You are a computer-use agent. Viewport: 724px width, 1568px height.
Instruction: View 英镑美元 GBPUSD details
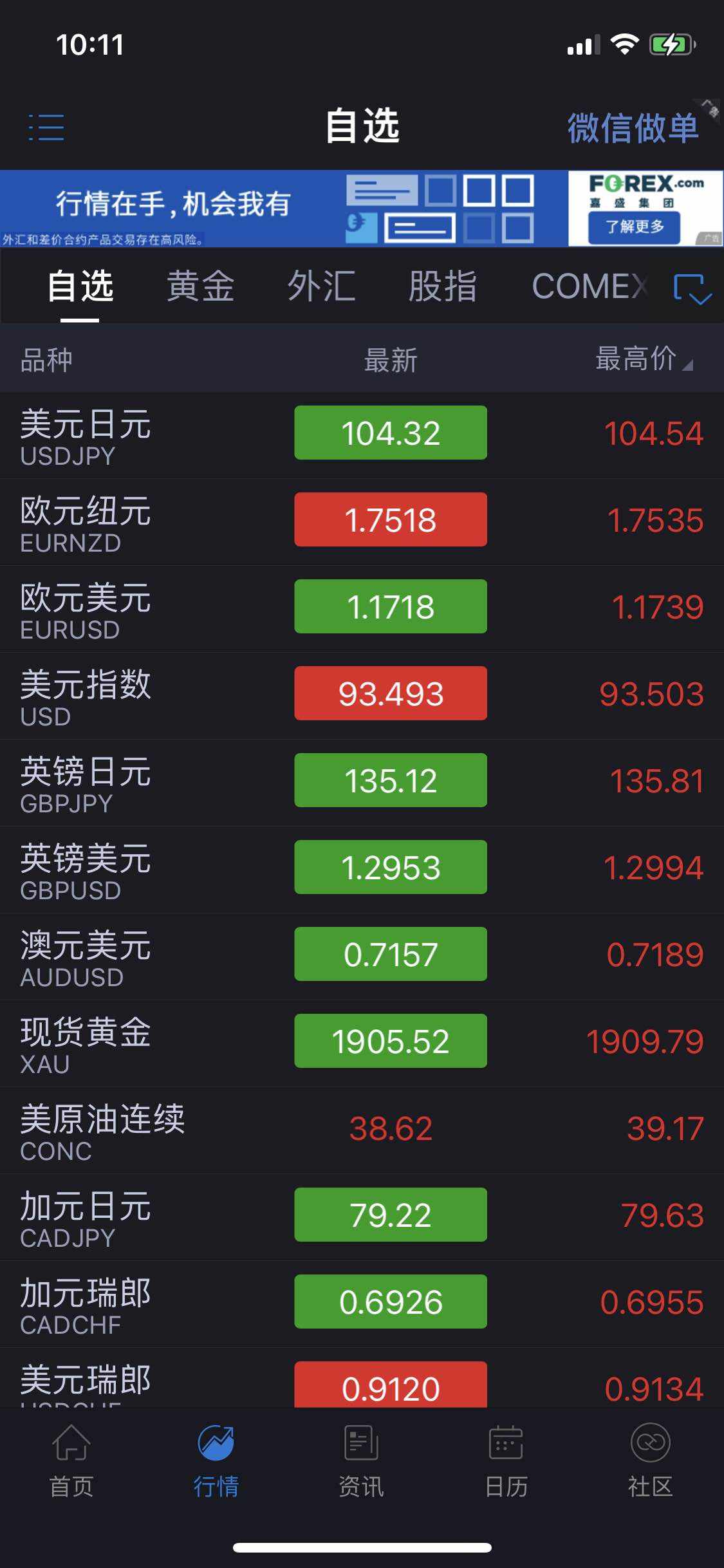coord(362,869)
